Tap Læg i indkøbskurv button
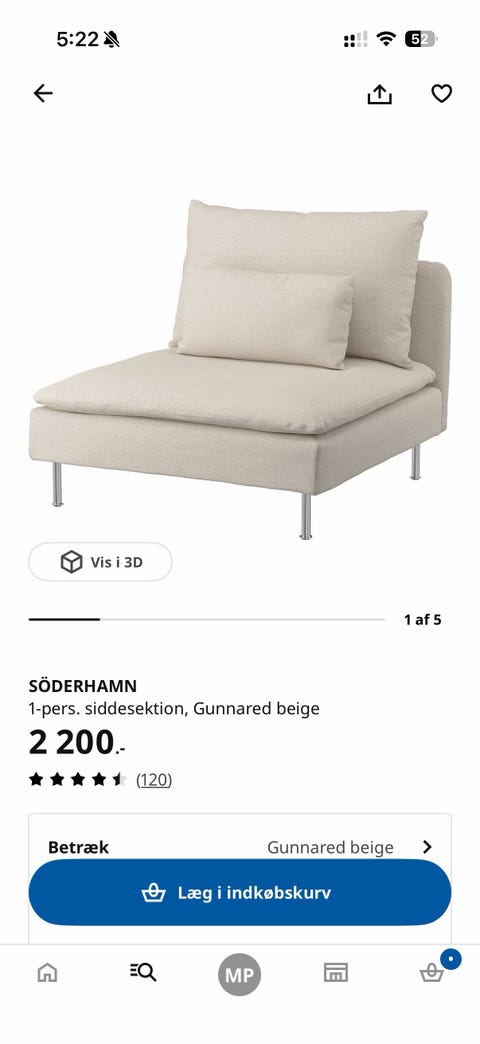This screenshot has width=480, height=1044. pos(240,892)
